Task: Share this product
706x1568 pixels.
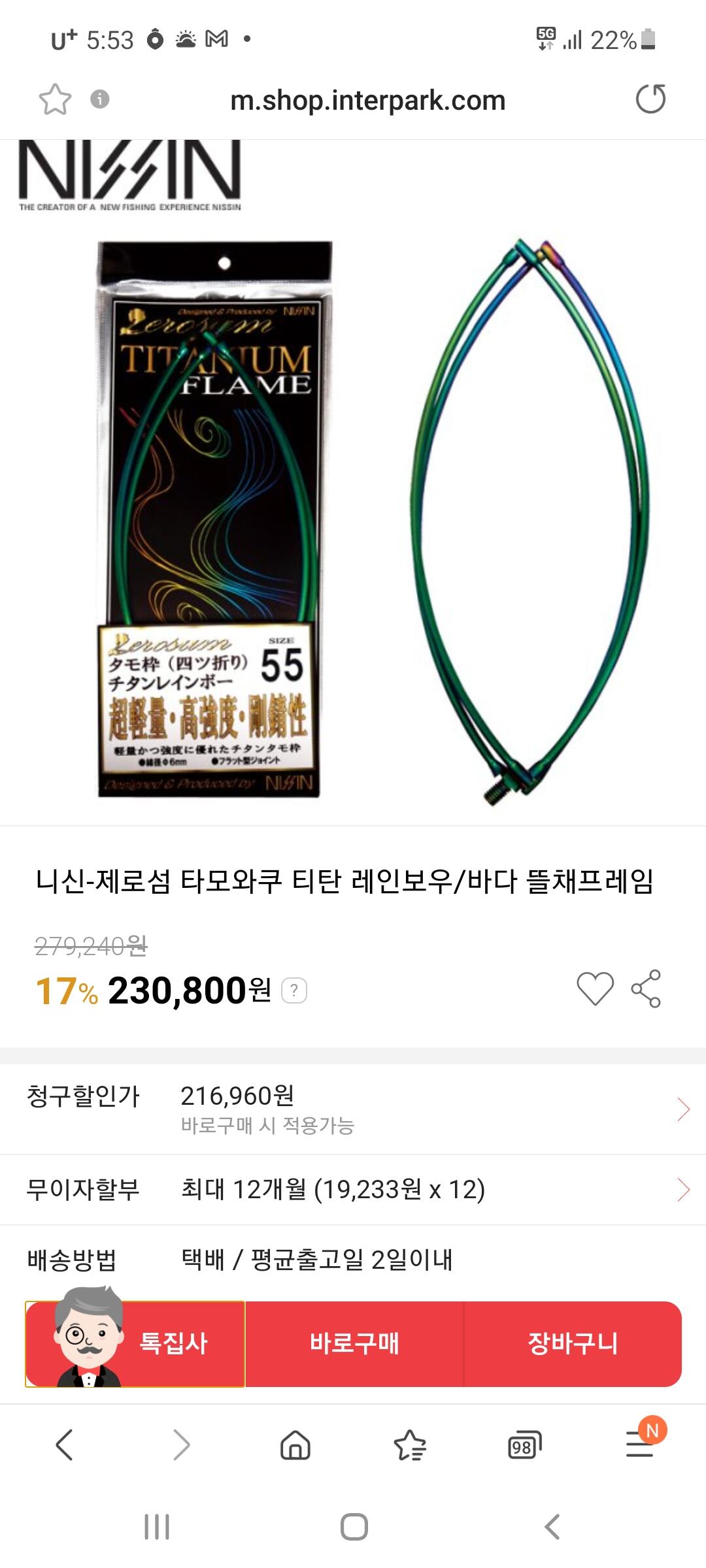Action: [x=646, y=988]
